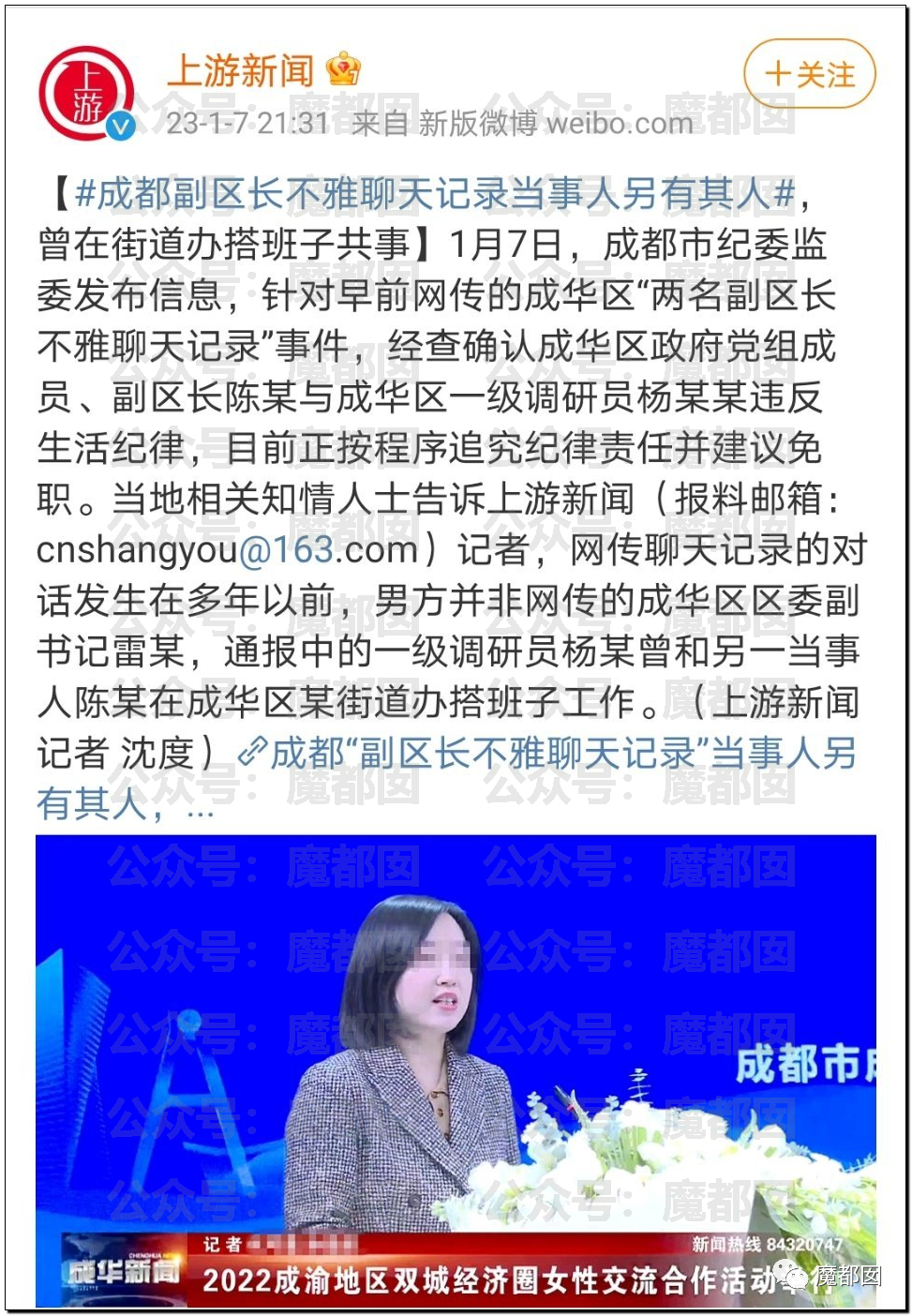Open the linked article 成都"副区长不雅聊天记录"当事人另有其人
Screen dimensions: 912x1316
tap(445, 778)
